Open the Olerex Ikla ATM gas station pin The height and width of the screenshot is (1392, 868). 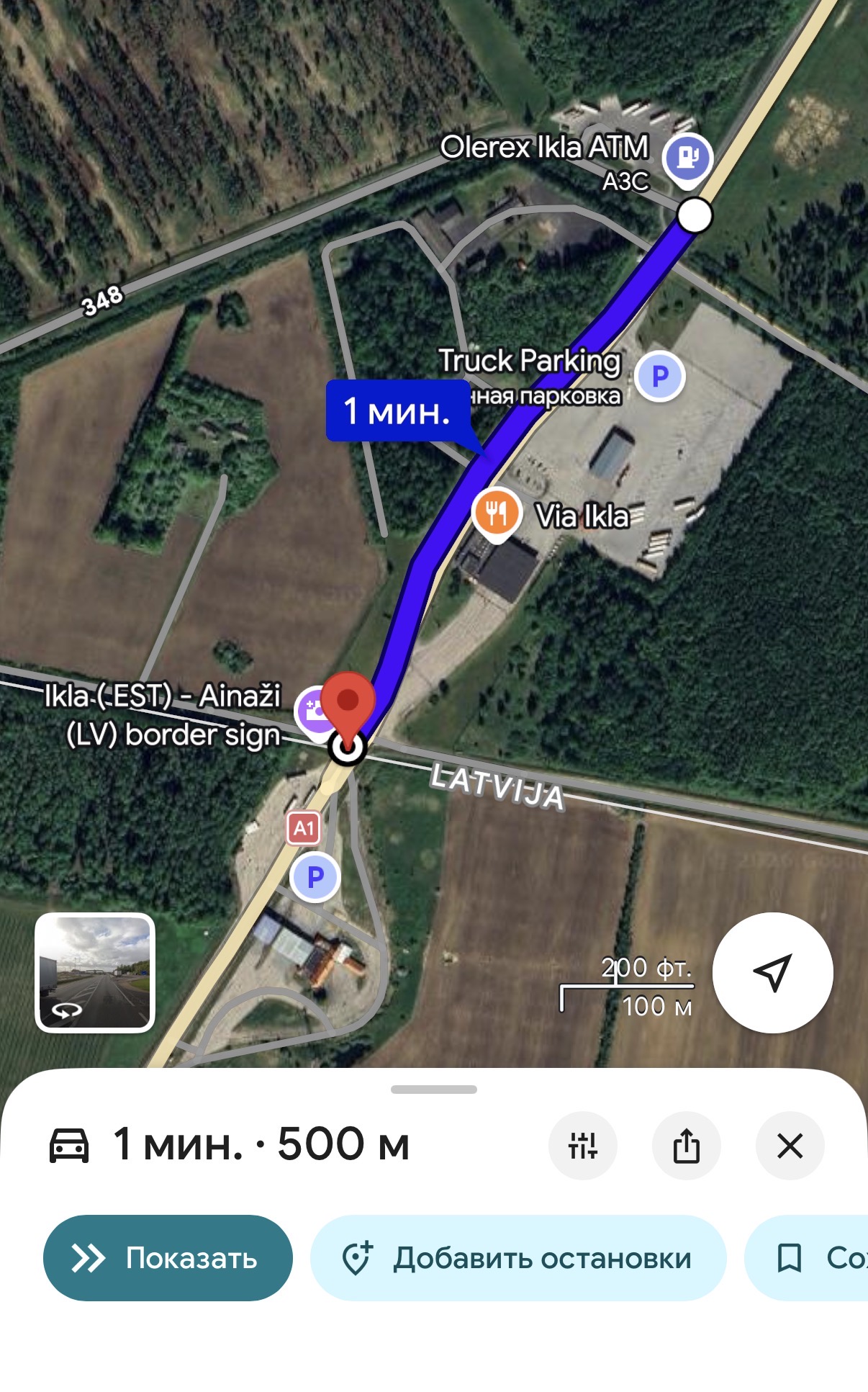tap(687, 157)
